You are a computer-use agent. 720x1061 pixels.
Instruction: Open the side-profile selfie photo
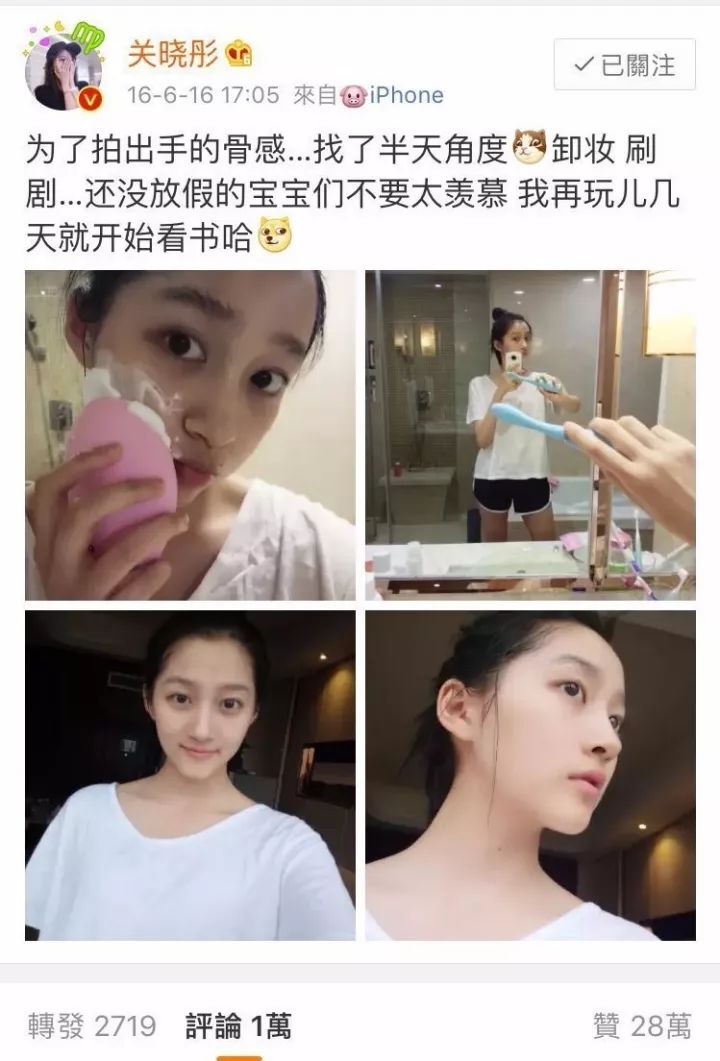point(530,775)
